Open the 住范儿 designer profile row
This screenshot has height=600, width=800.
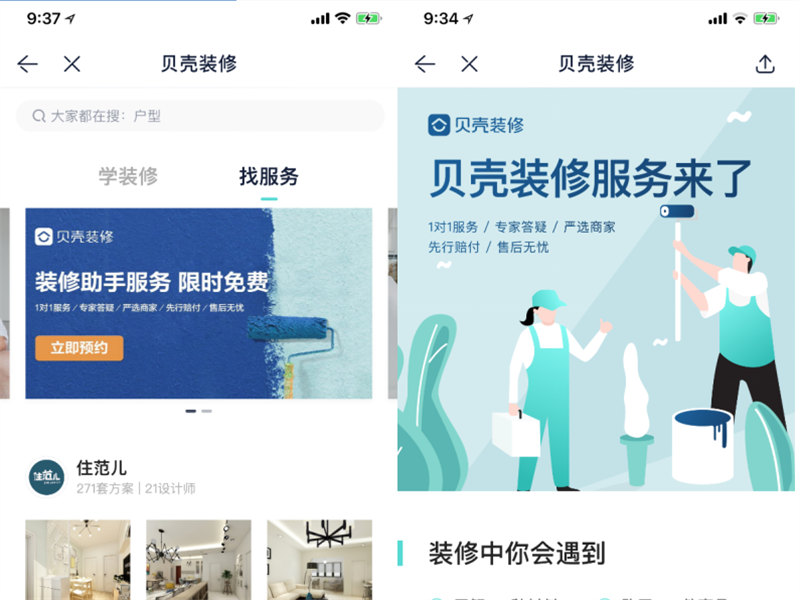point(112,477)
